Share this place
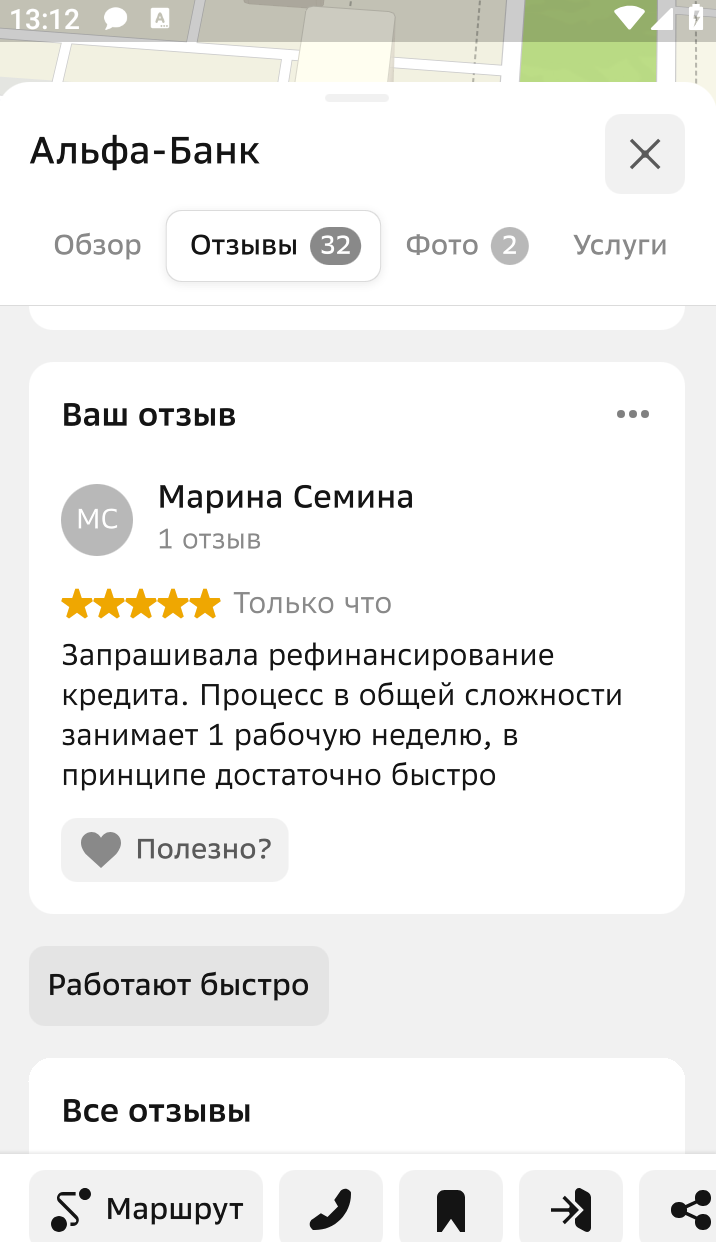Image resolution: width=716 pixels, height=1242 pixels. click(x=688, y=1210)
